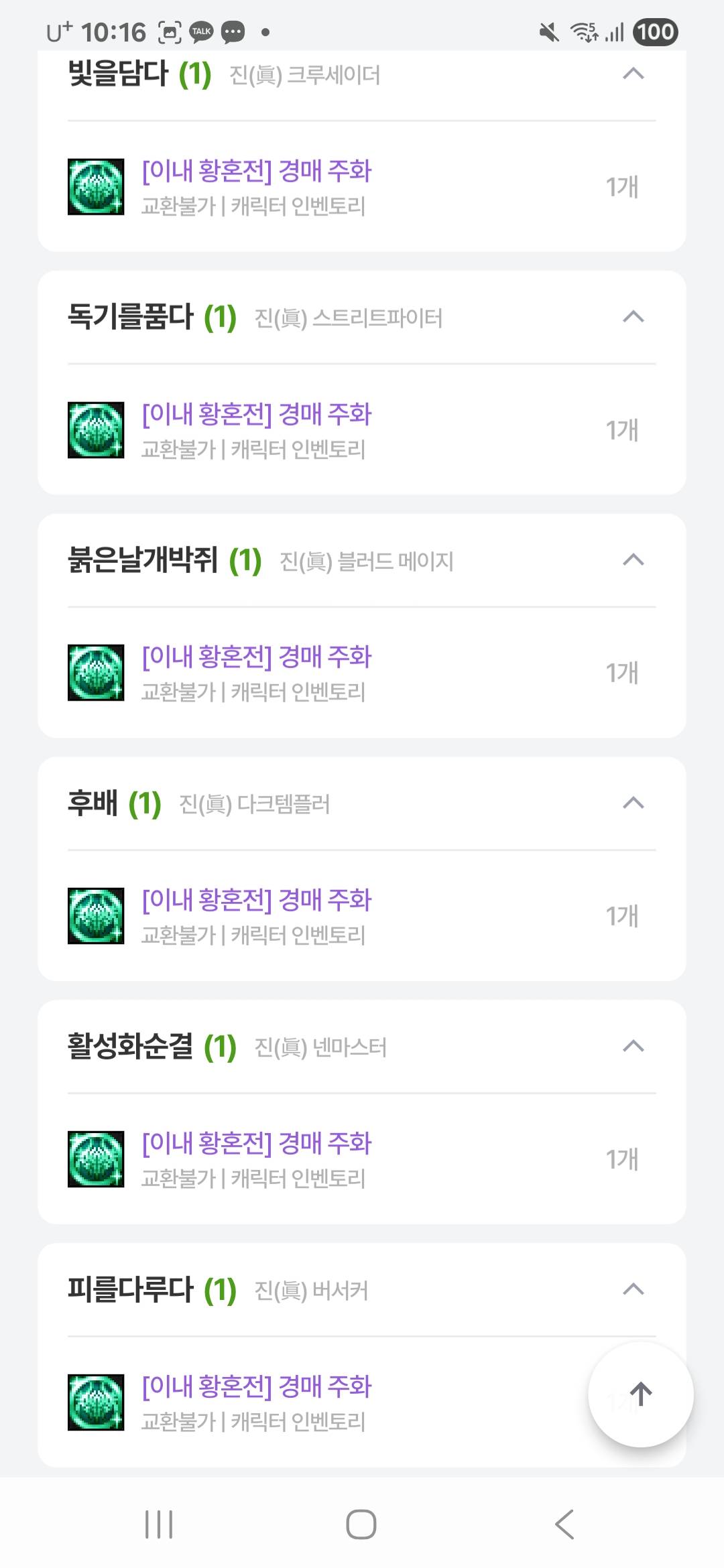The image size is (724, 1568).
Task: Collapse the 피를다루다 버서커 section
Action: coord(633,1289)
